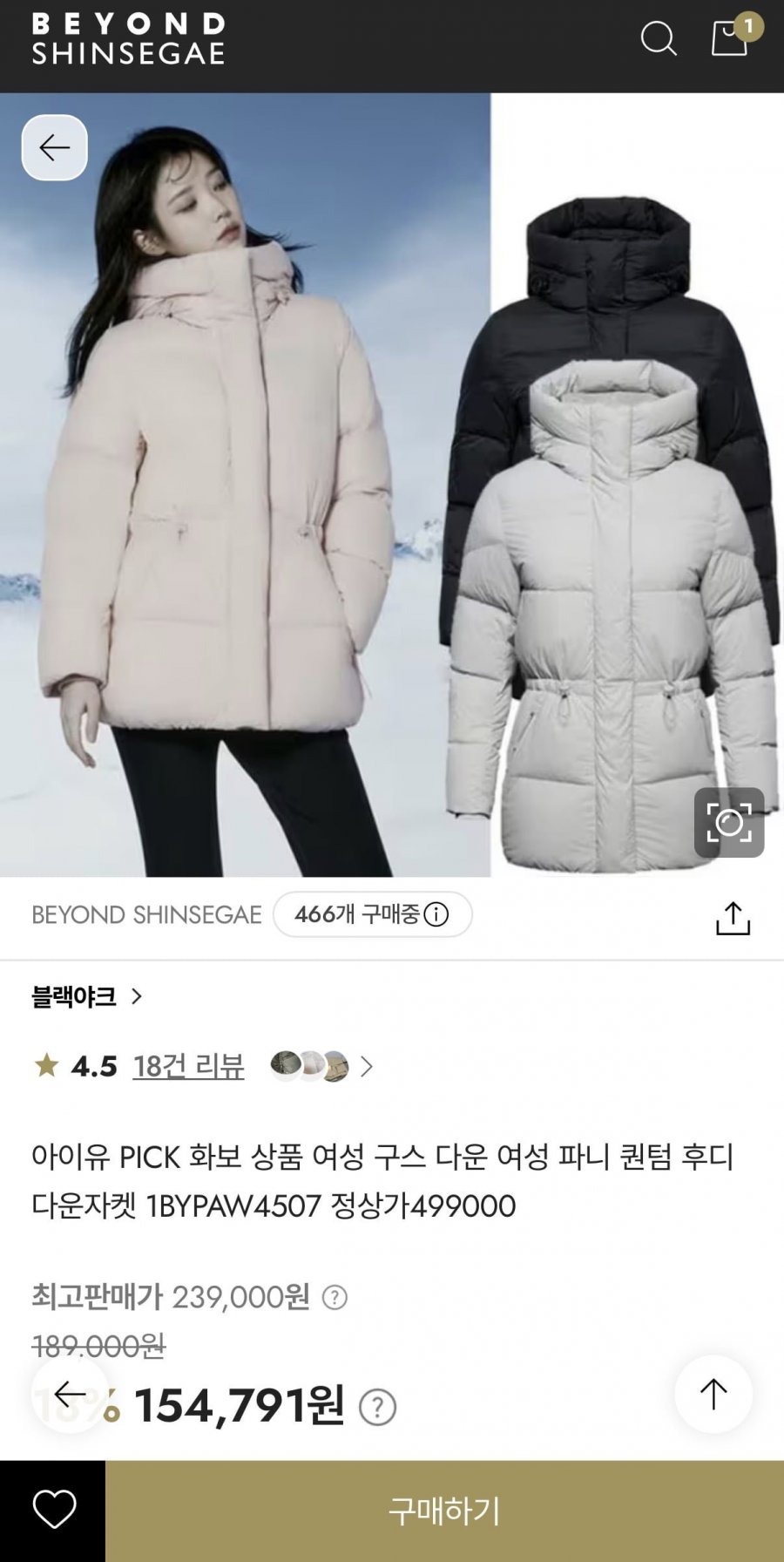Open the shopping bag with 1 item
Viewport: 784px width, 1562px height.
click(731, 37)
